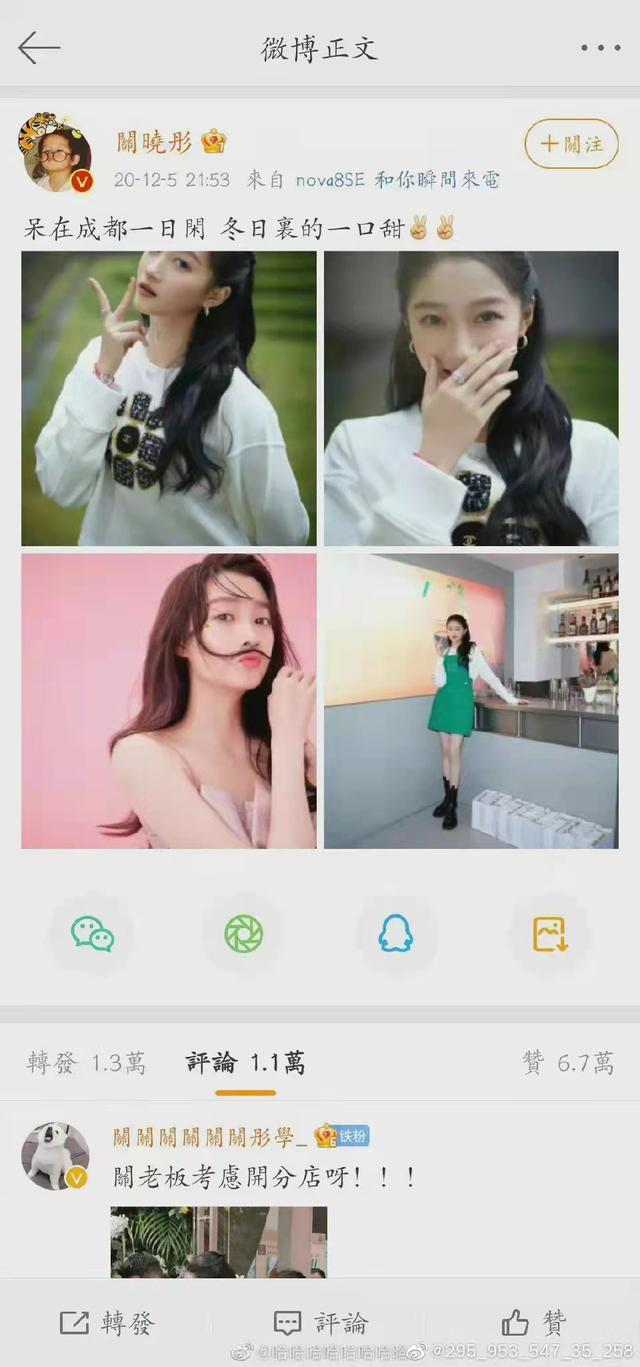Open the three-dot overflow menu
The height and width of the screenshot is (1367, 640).
tap(600, 48)
